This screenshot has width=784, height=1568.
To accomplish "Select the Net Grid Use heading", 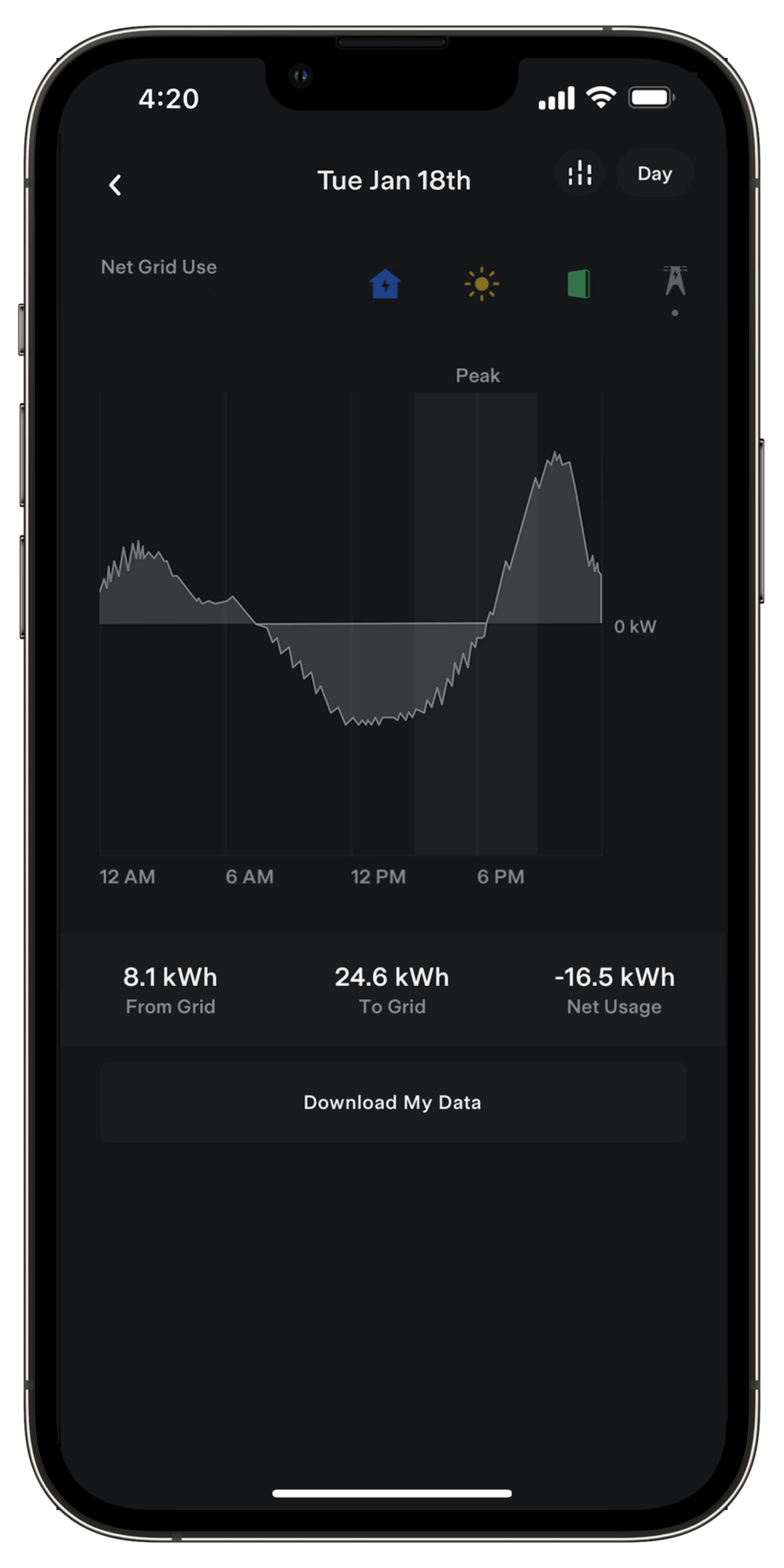I will 159,267.
